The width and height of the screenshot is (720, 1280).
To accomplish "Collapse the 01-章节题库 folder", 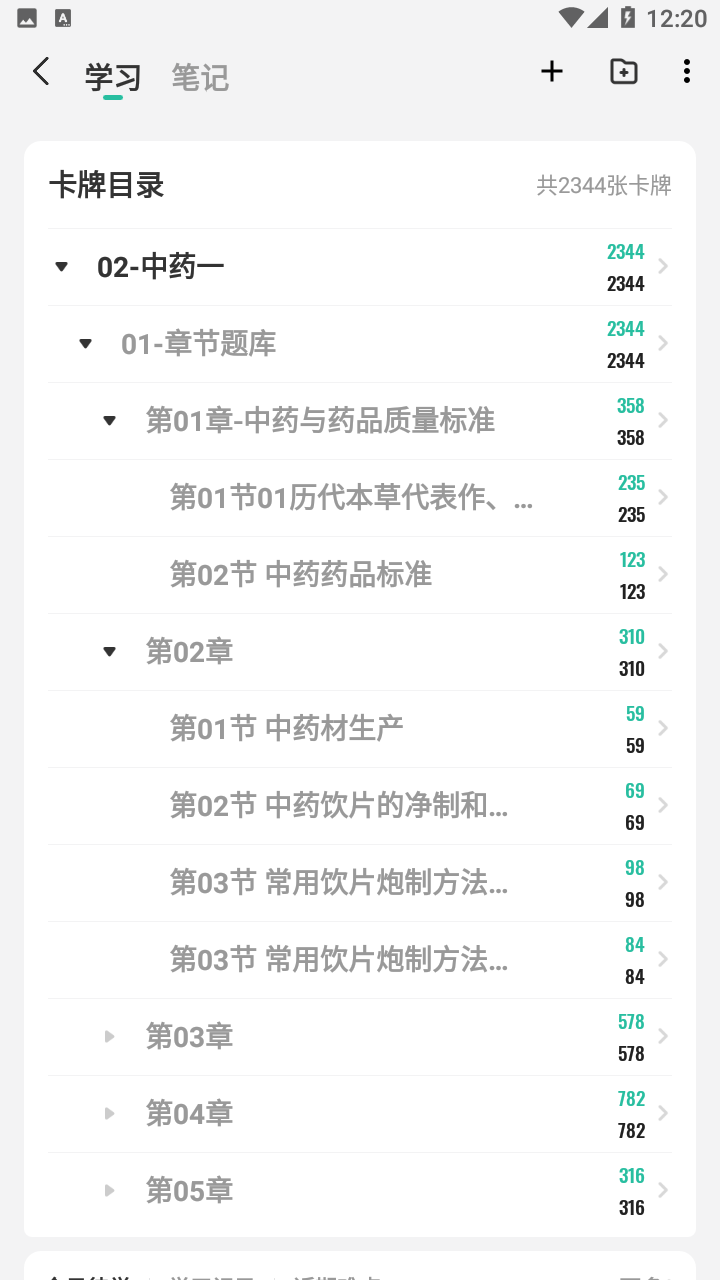I will [86, 344].
